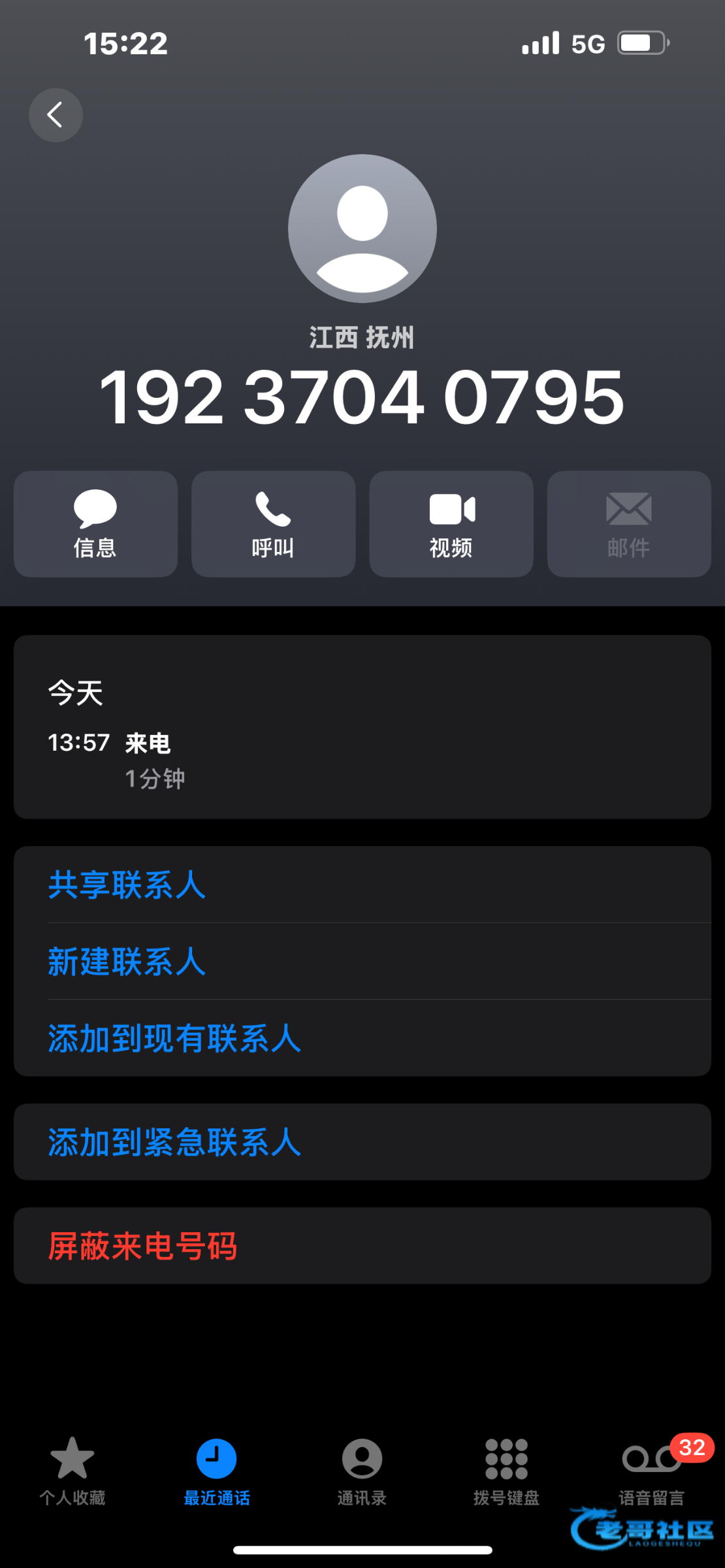Call this number with 呼叫

tap(273, 524)
